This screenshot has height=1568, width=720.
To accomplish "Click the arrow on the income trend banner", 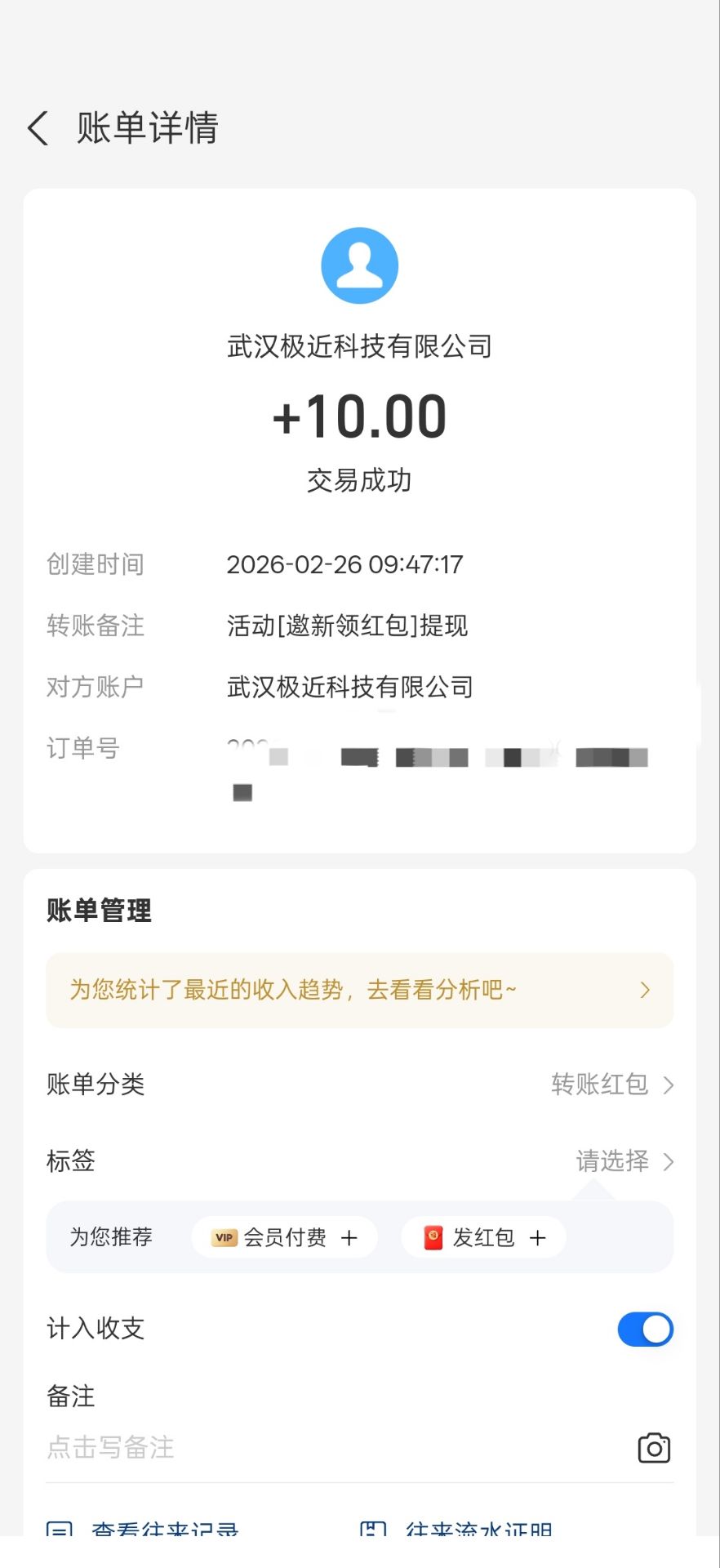I will click(x=645, y=991).
